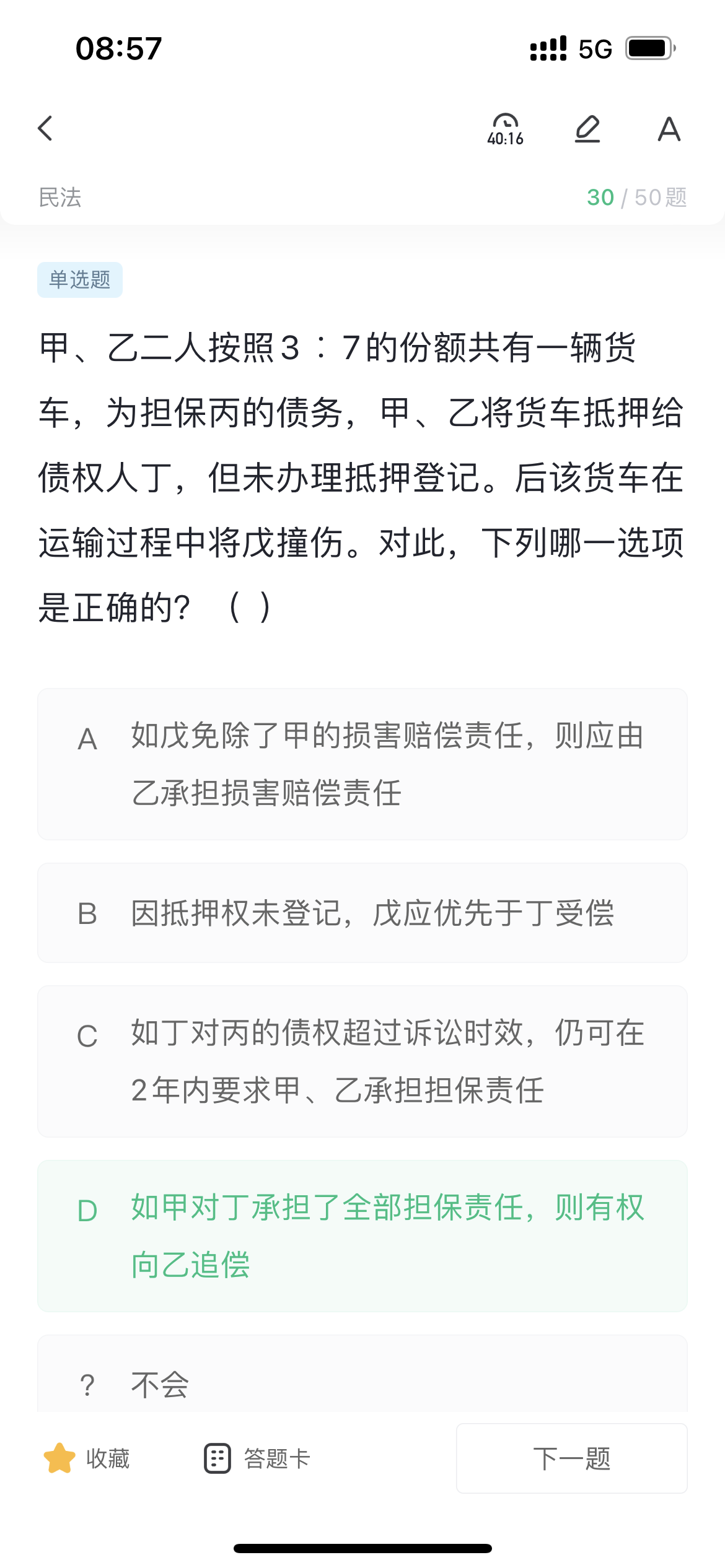This screenshot has height=1568, width=725.
Task: Pick option C about 诉讼时效
Action: 362,1061
